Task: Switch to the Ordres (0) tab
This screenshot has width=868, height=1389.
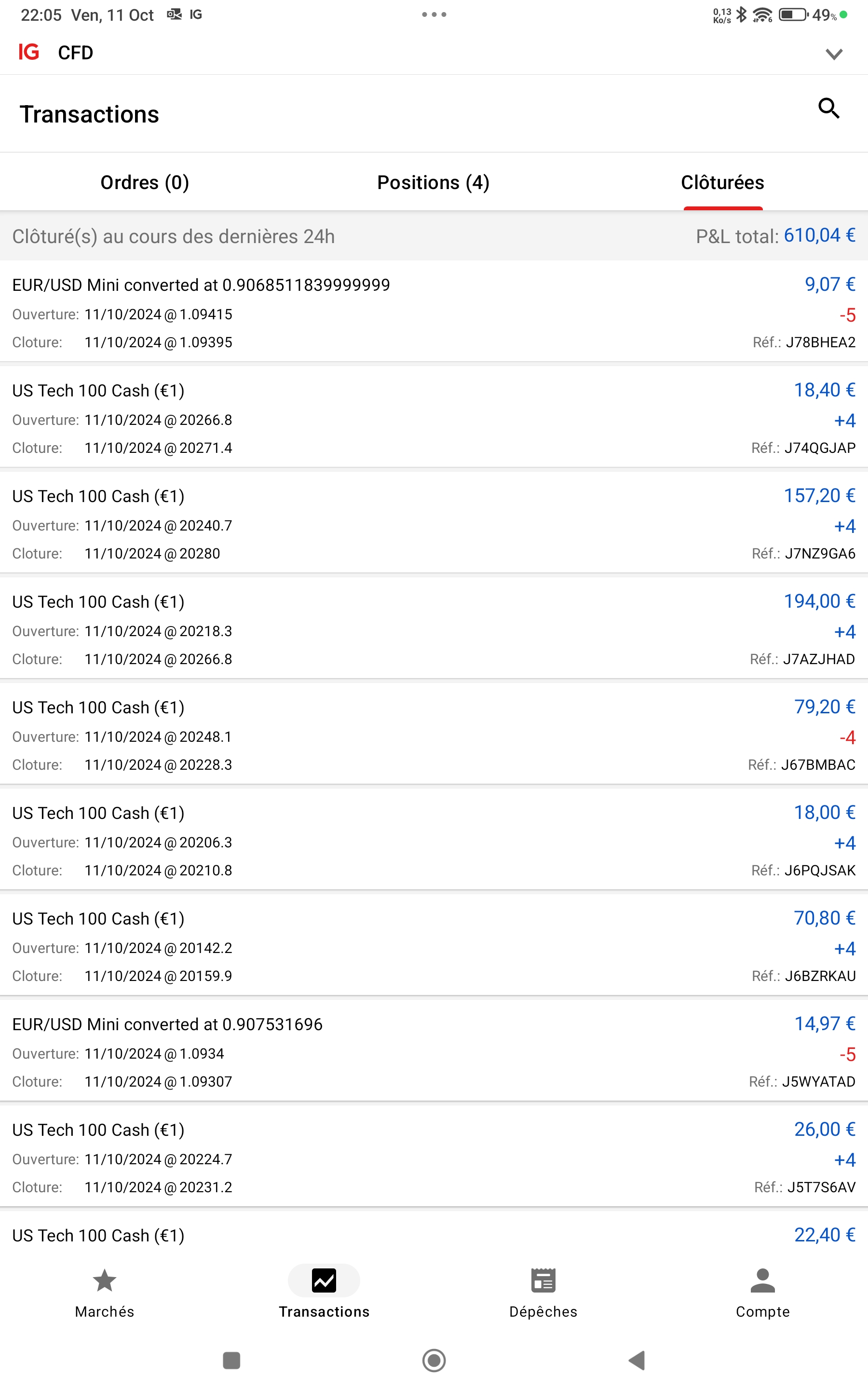Action: tap(145, 182)
